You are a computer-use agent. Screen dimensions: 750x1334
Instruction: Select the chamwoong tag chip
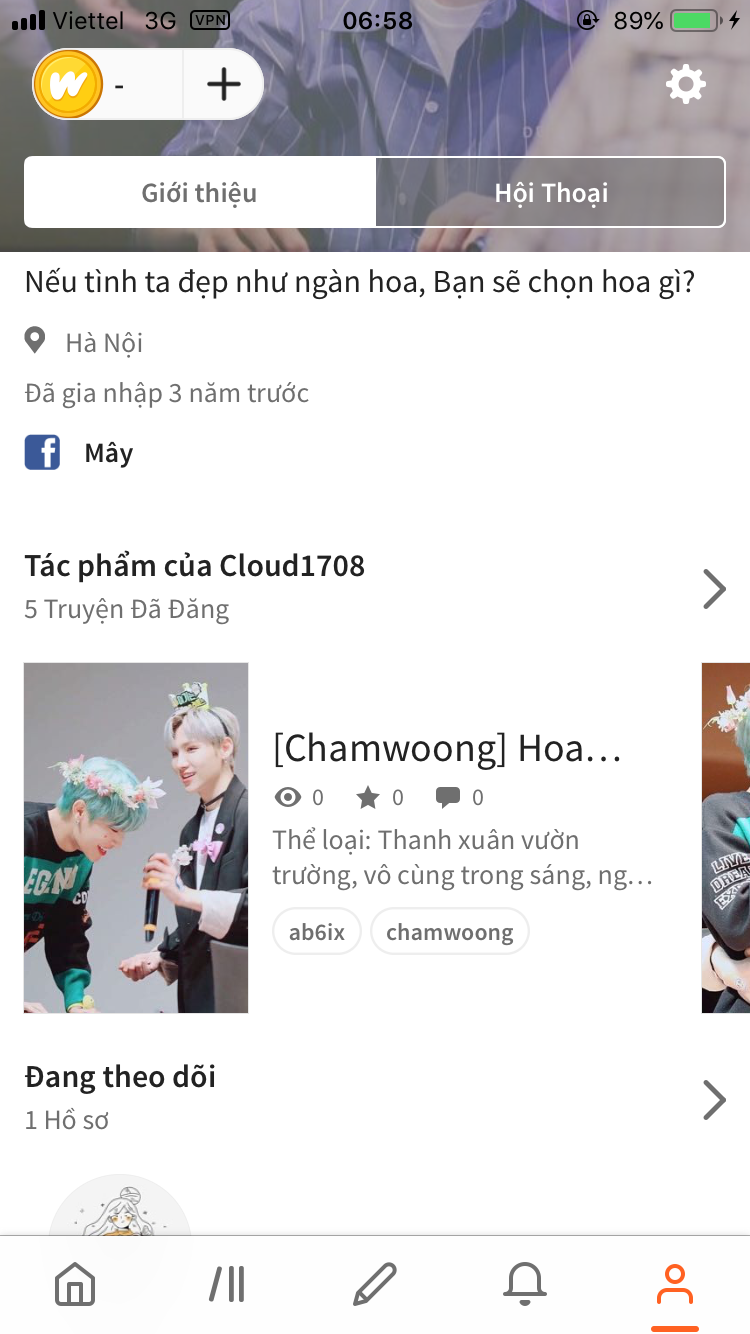[449, 932]
